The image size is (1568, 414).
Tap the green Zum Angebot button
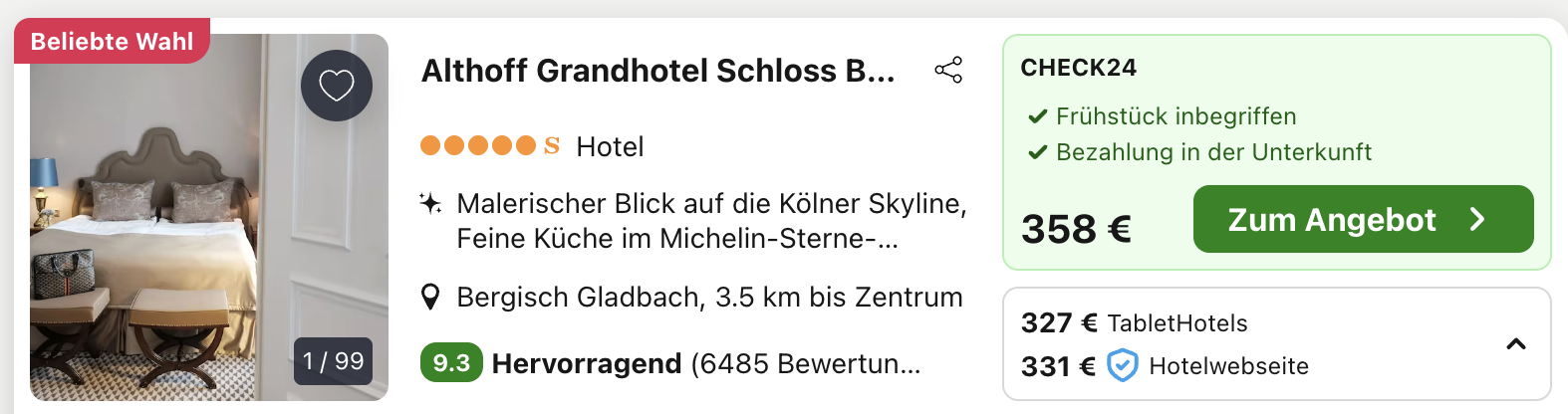click(x=1362, y=219)
